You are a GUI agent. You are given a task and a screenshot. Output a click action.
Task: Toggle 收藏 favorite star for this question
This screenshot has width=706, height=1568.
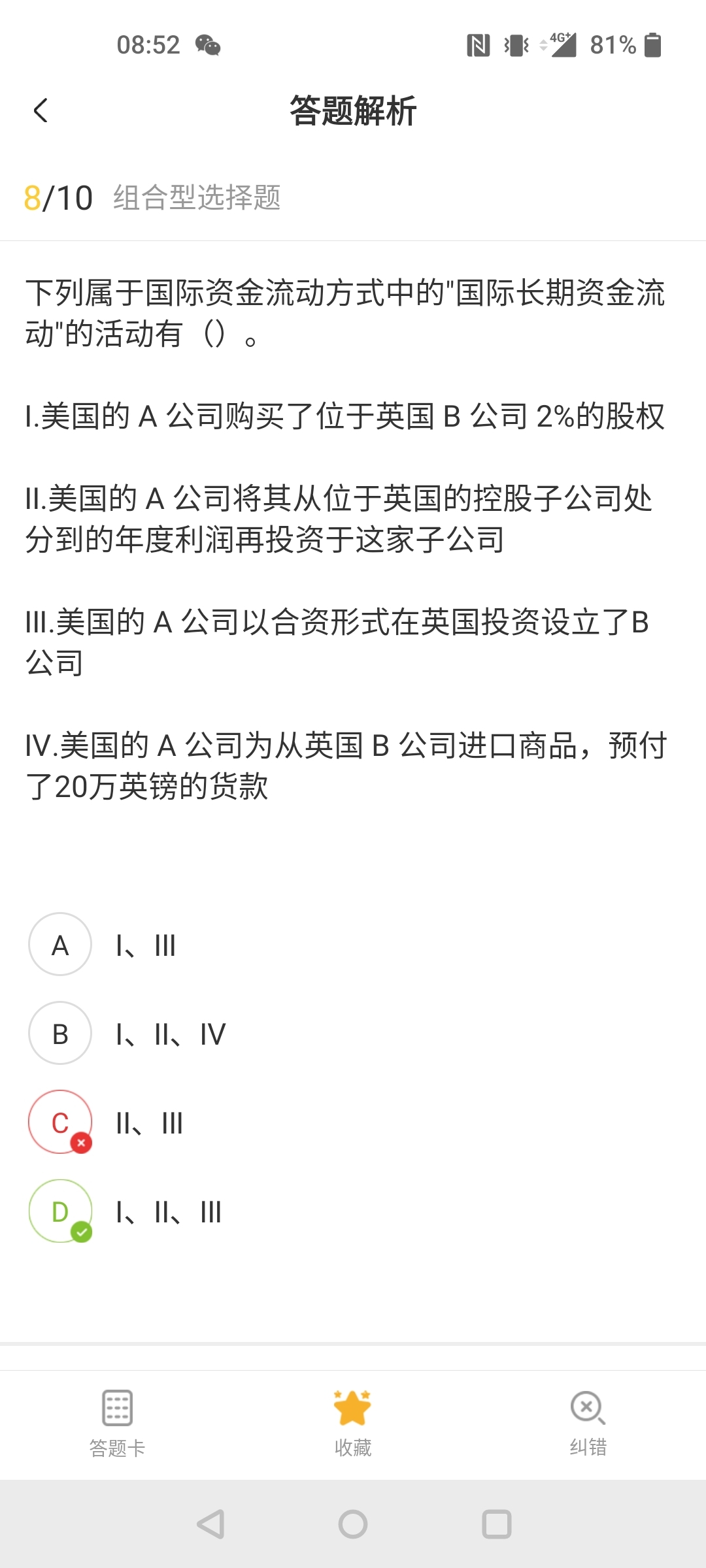click(353, 1424)
